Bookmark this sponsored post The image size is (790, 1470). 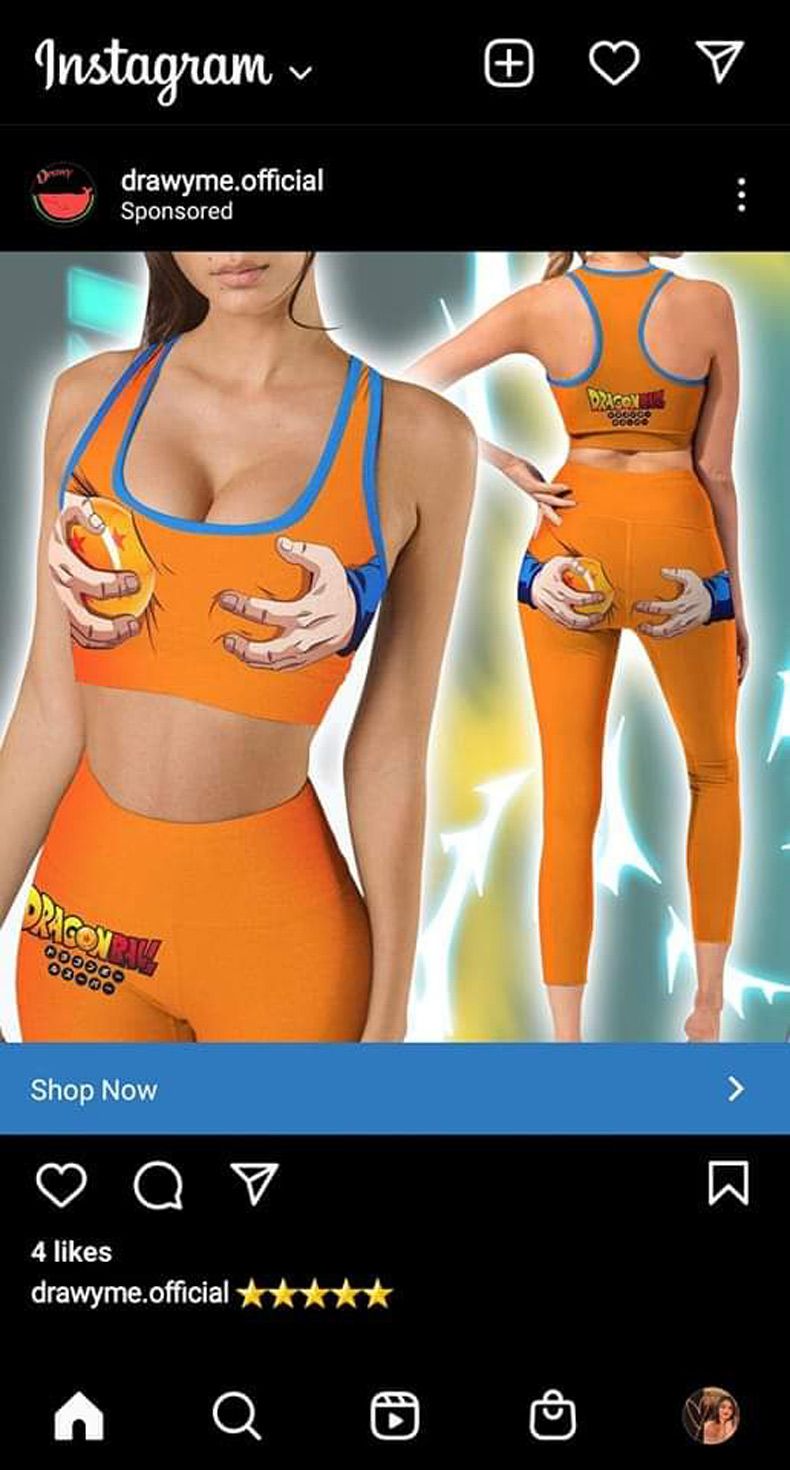coord(728,1183)
